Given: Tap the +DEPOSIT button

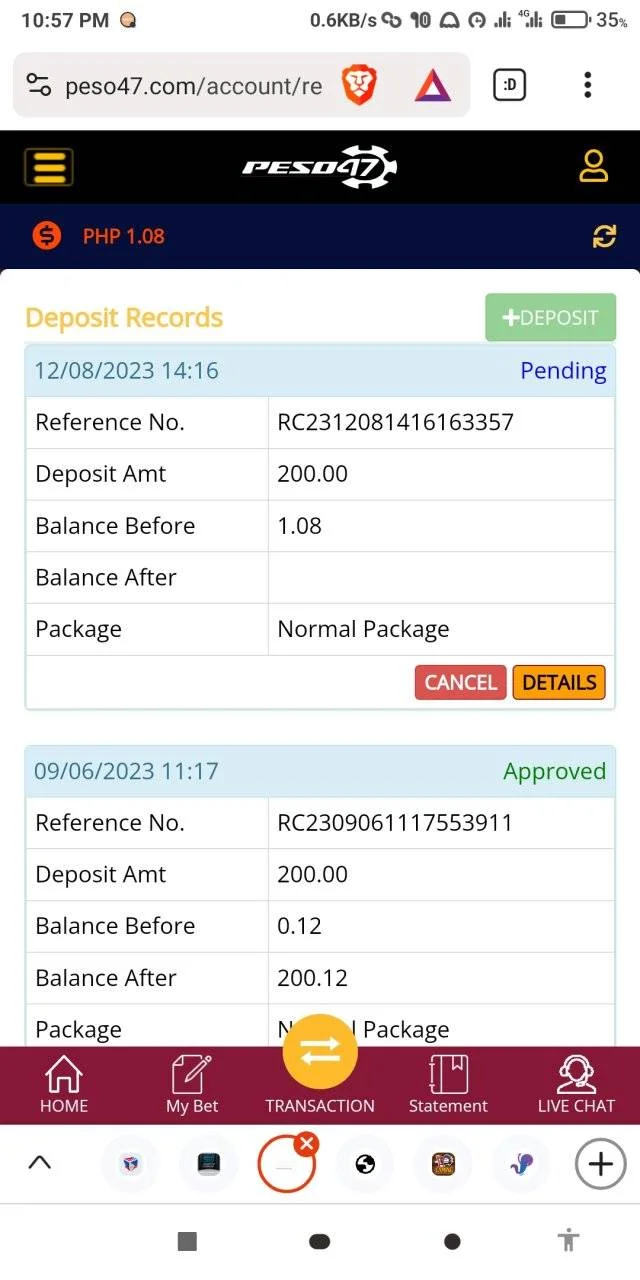Looking at the screenshot, I should point(550,318).
